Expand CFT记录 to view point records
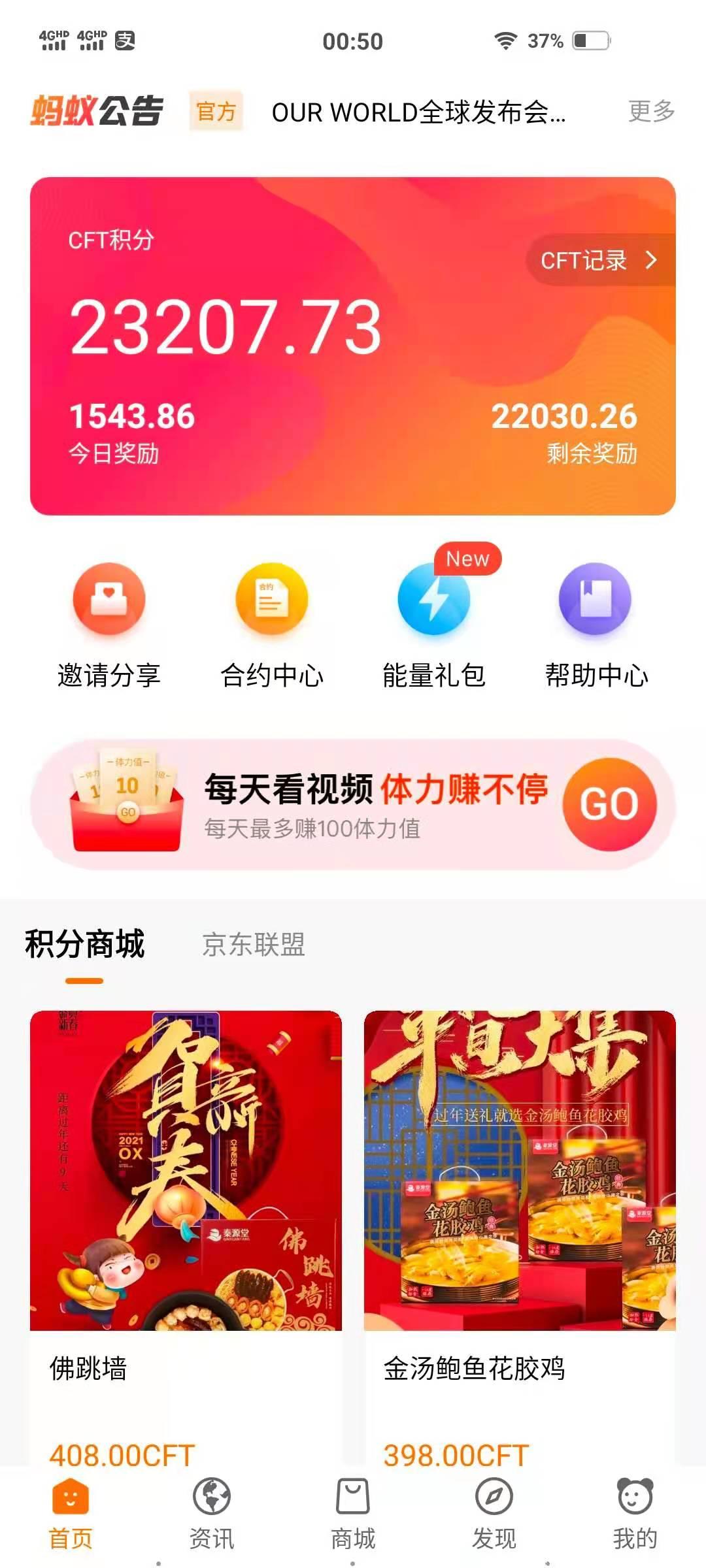This screenshot has height=1568, width=706. [x=597, y=261]
